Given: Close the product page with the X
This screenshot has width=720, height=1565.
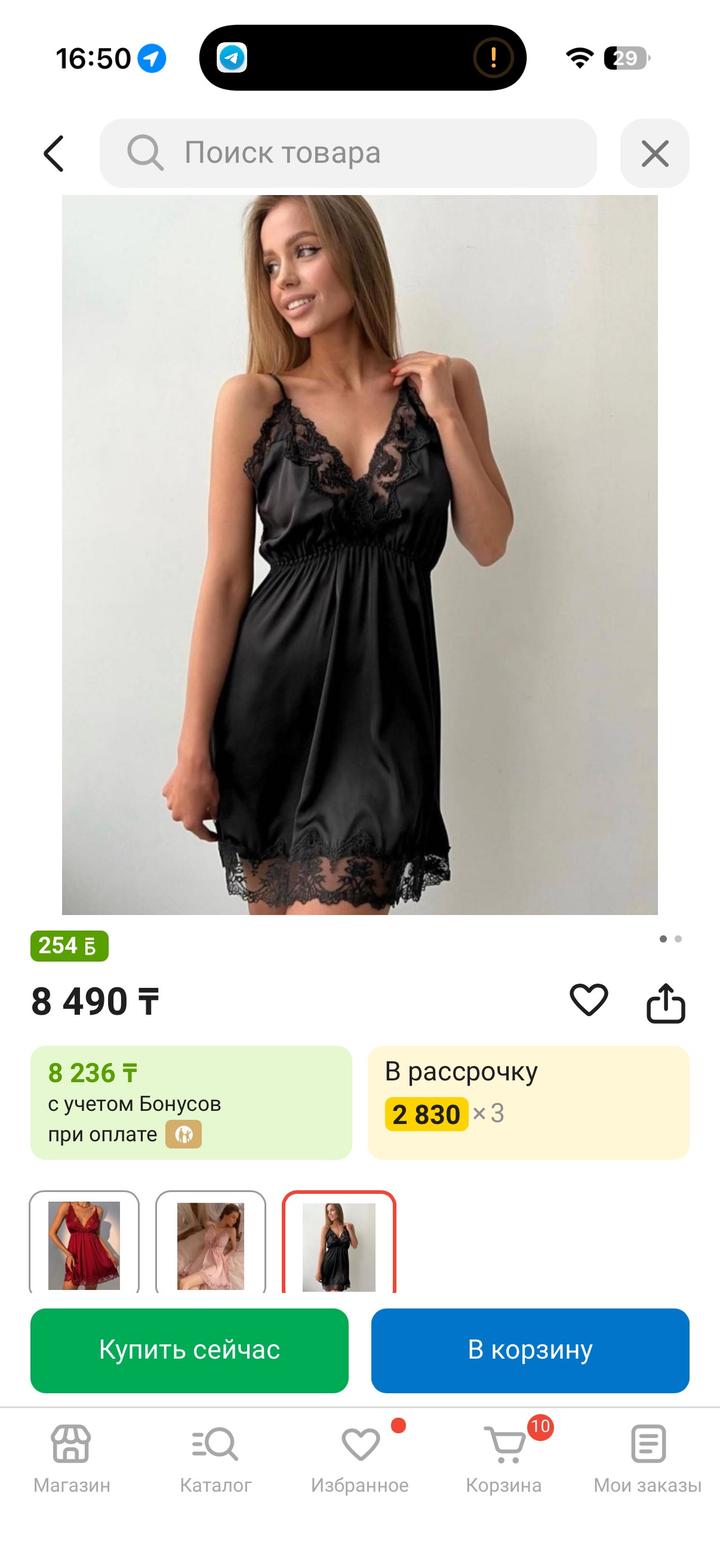Looking at the screenshot, I should (x=655, y=152).
